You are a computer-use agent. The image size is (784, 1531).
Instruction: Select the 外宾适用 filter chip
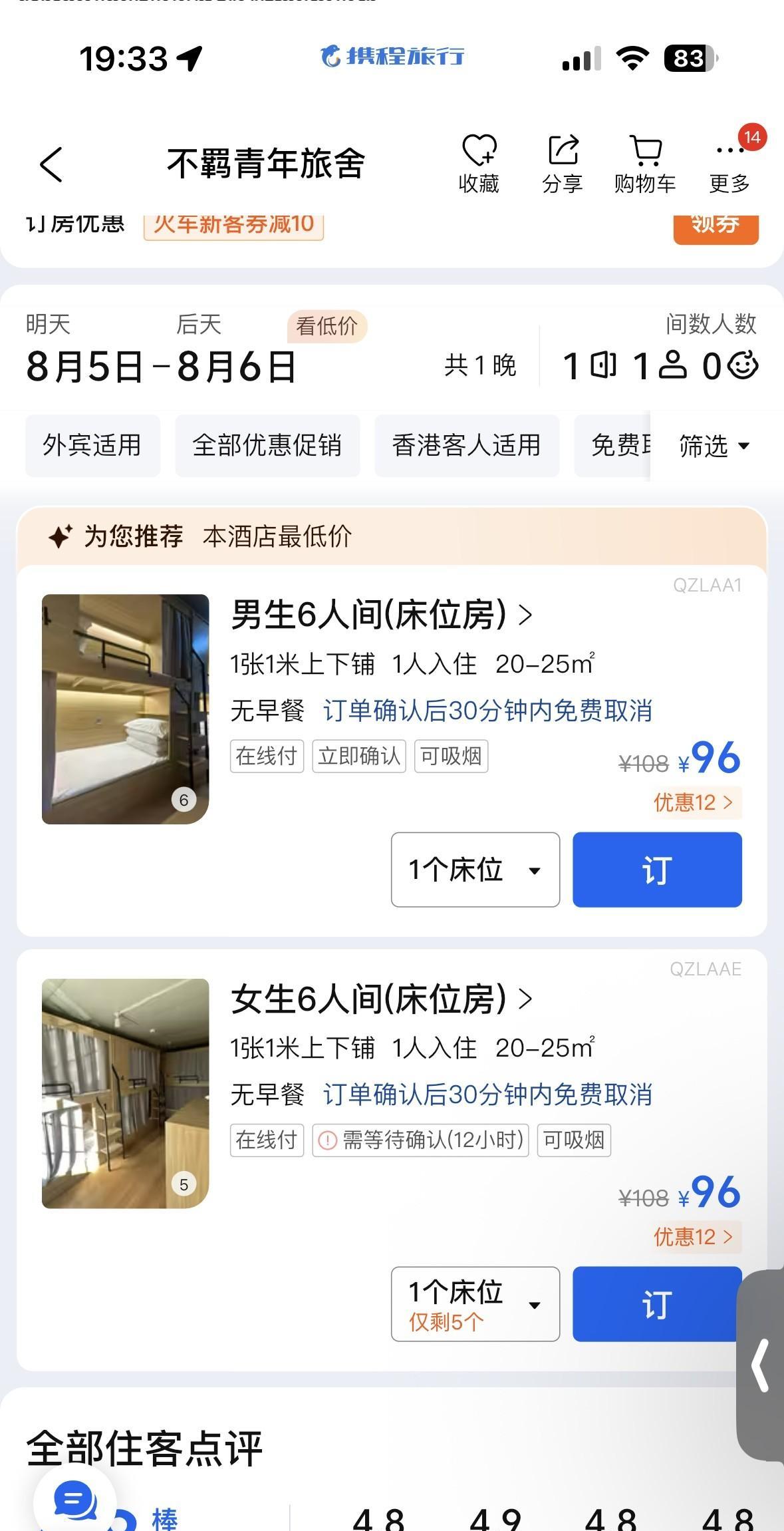[x=92, y=445]
